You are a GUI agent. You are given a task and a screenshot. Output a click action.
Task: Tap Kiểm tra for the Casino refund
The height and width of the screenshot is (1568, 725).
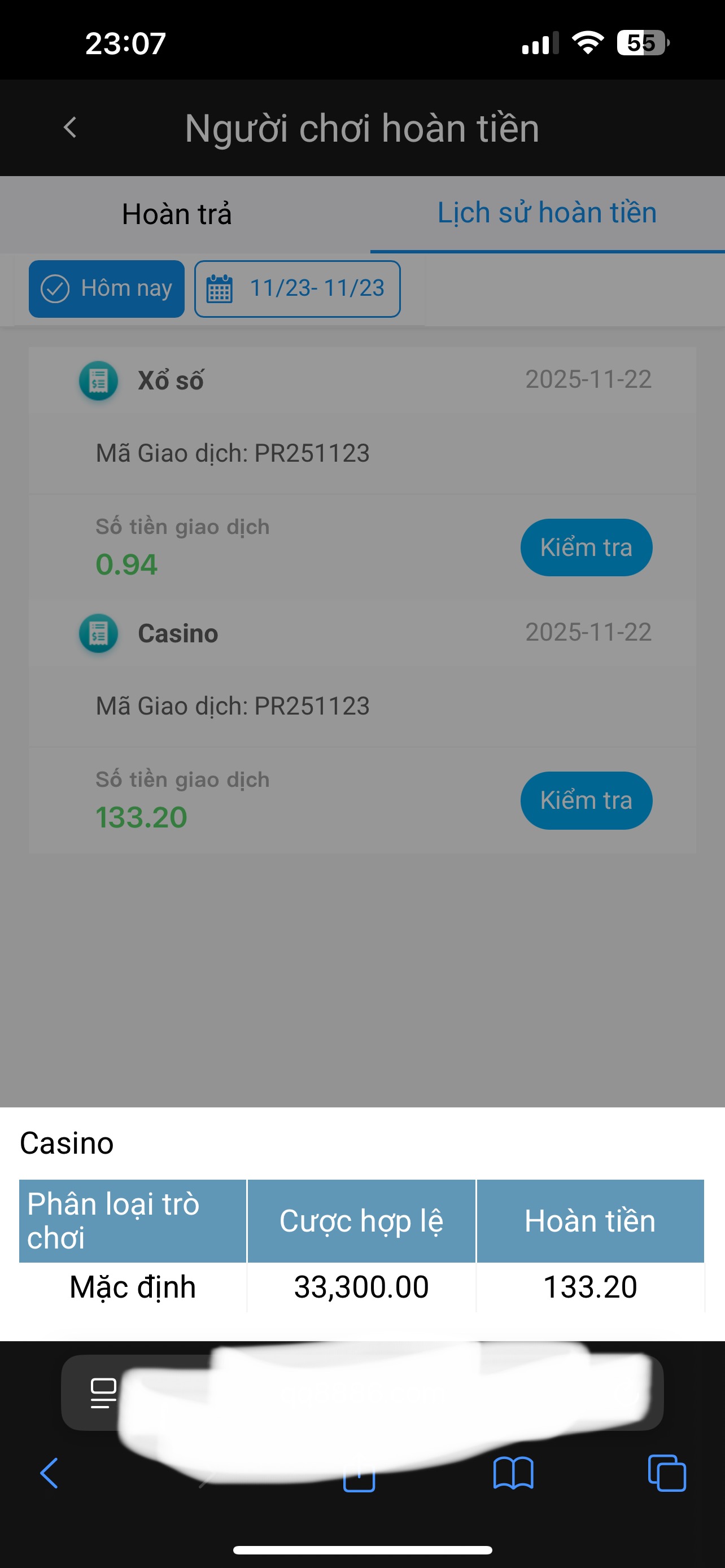pyautogui.click(x=586, y=800)
